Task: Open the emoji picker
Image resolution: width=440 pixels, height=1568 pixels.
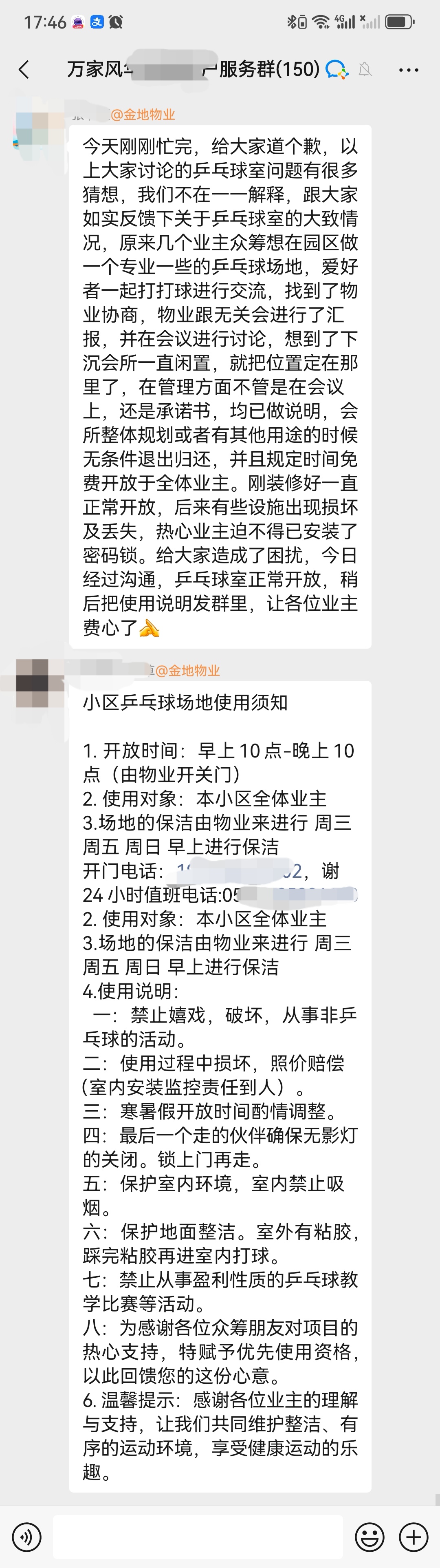Action: pos(370,1537)
